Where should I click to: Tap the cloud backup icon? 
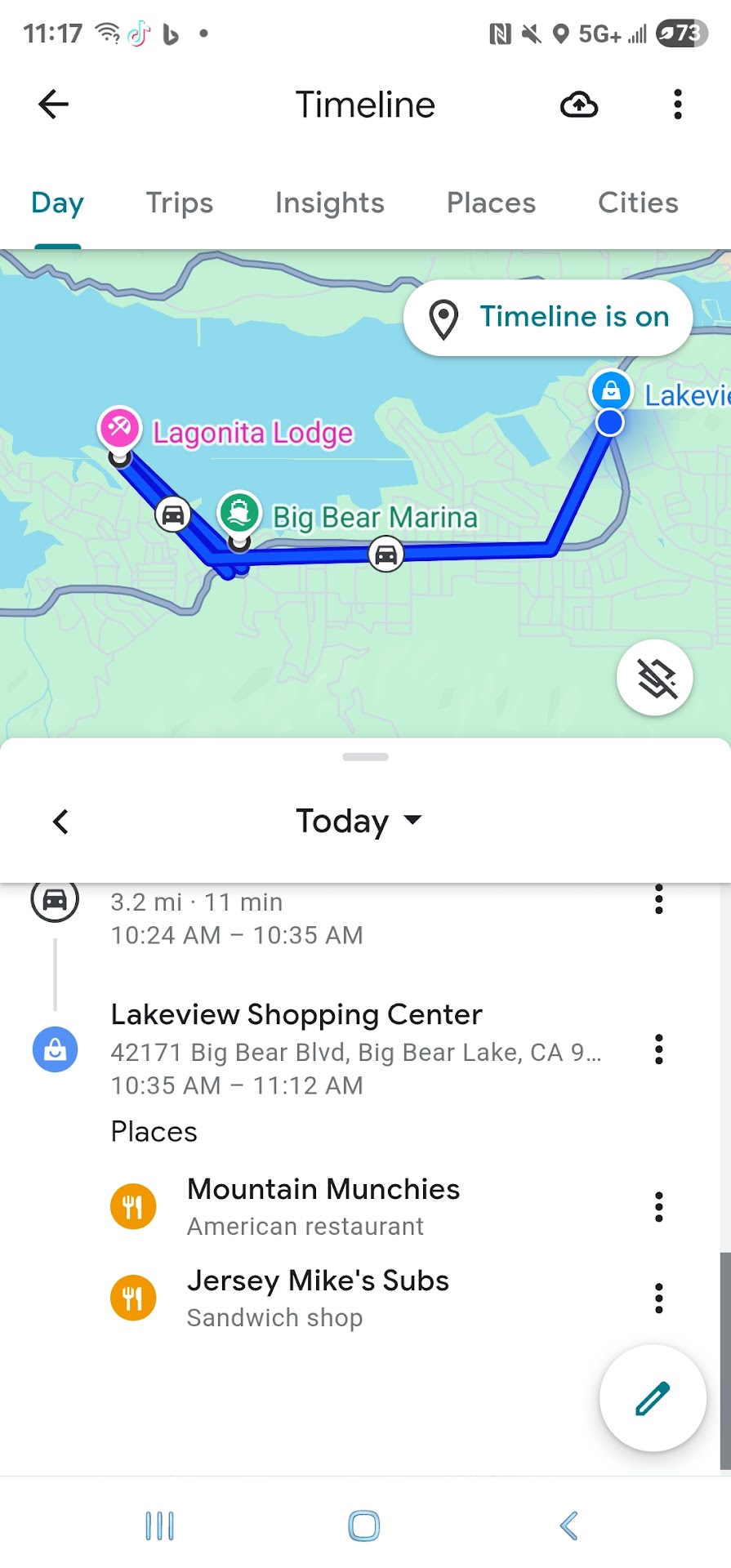pyautogui.click(x=578, y=105)
